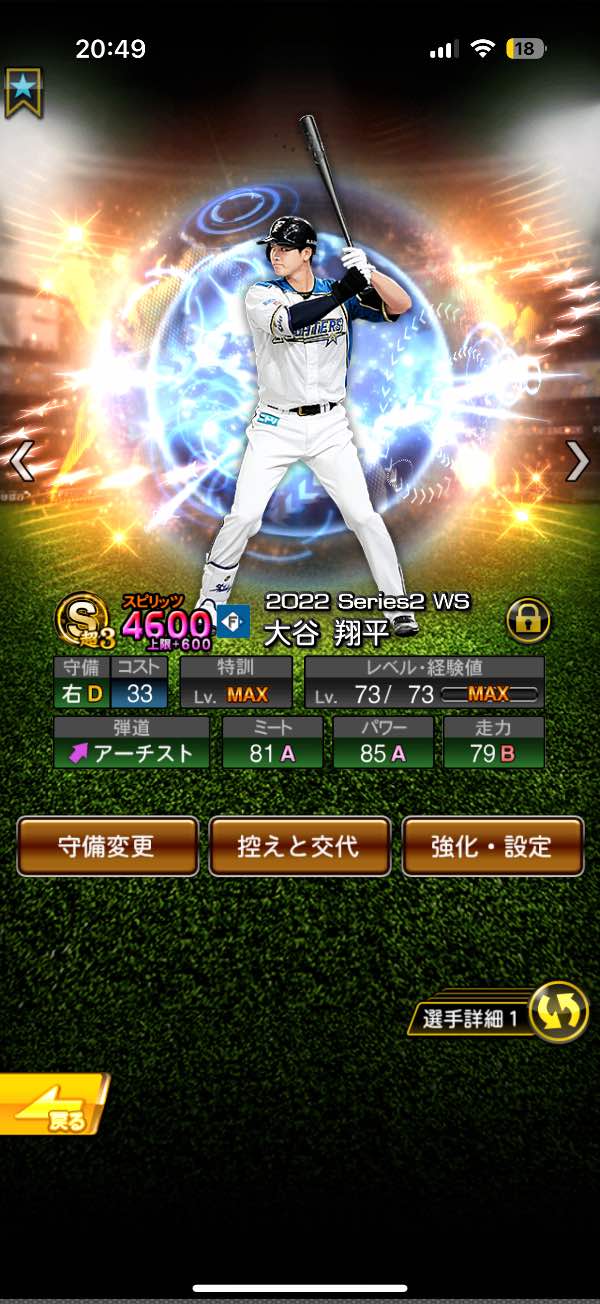Viewport: 600px width, 1304px height.
Task: Show previous player with left arrow
Action: pos(22,461)
